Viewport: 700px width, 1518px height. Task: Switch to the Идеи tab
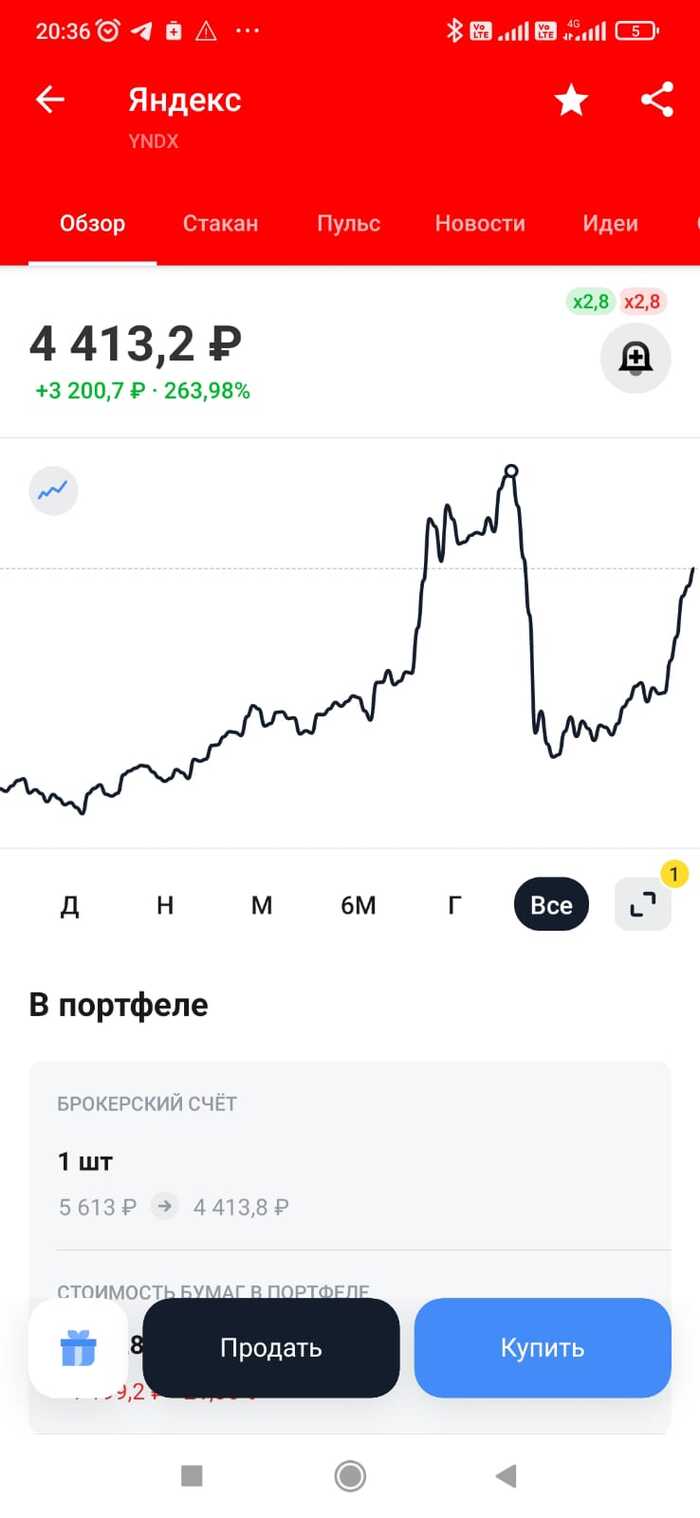point(610,223)
